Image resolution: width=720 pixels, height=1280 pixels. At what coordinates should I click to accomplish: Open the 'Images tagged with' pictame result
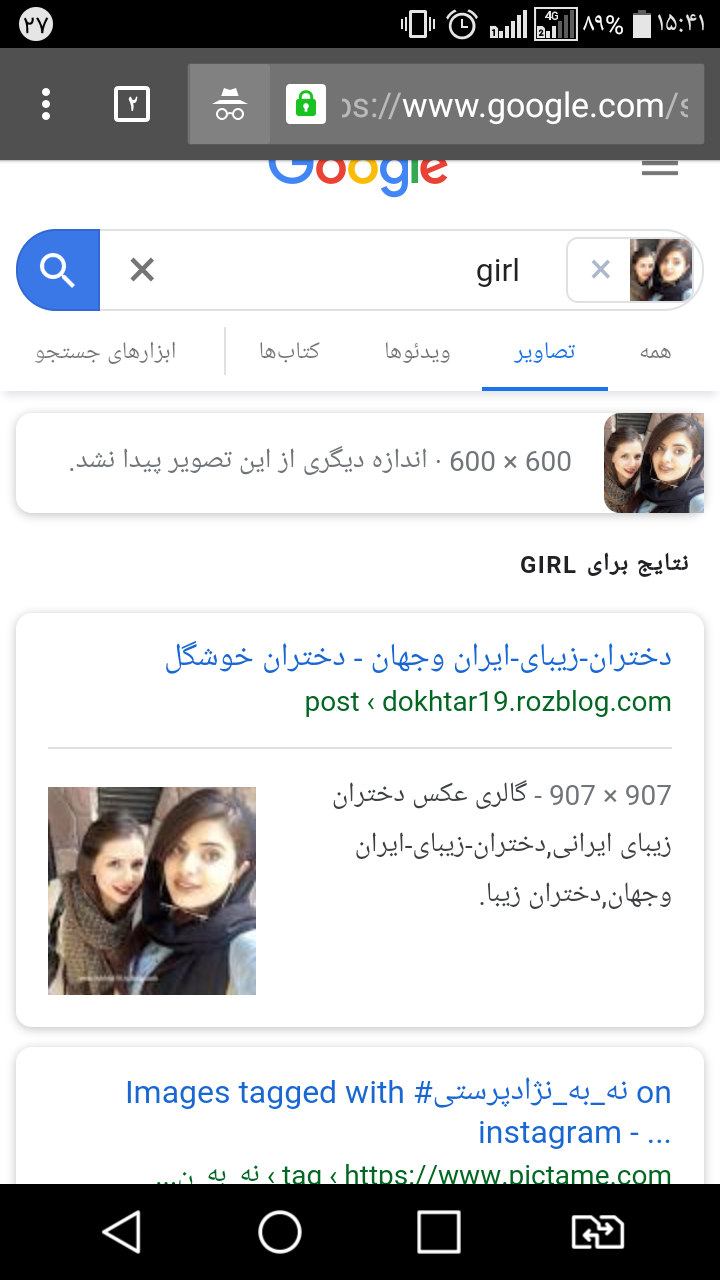click(x=400, y=1111)
